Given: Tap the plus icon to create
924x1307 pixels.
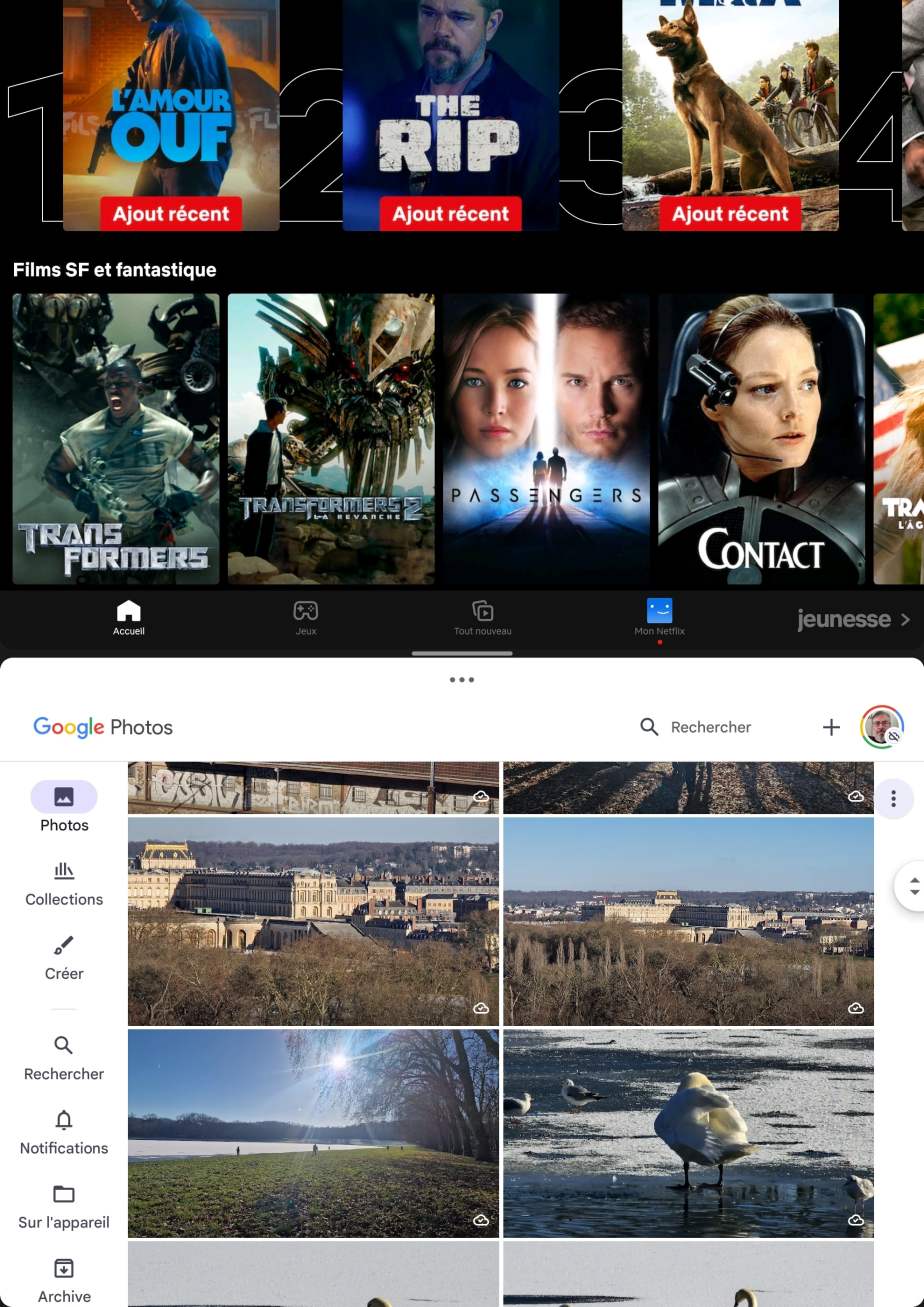Looking at the screenshot, I should pyautogui.click(x=831, y=727).
